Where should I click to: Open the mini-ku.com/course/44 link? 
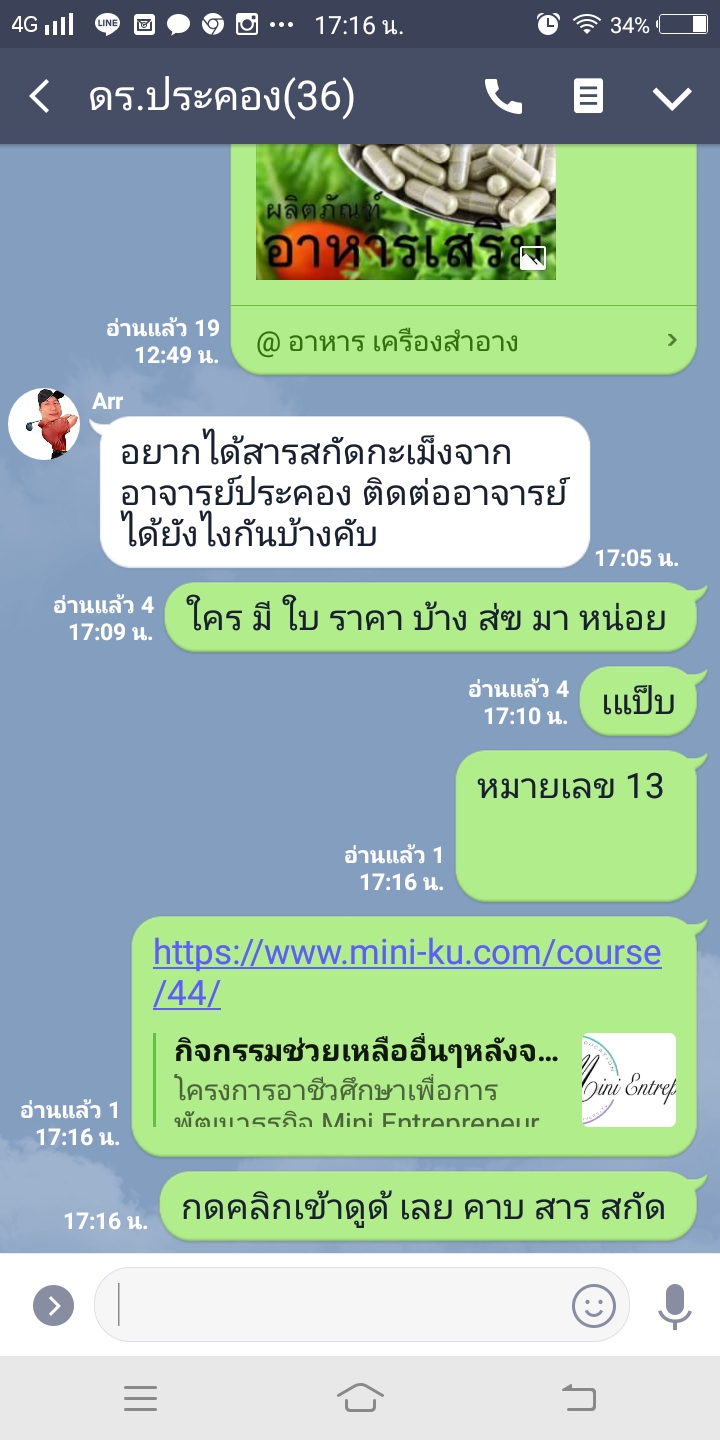click(406, 971)
